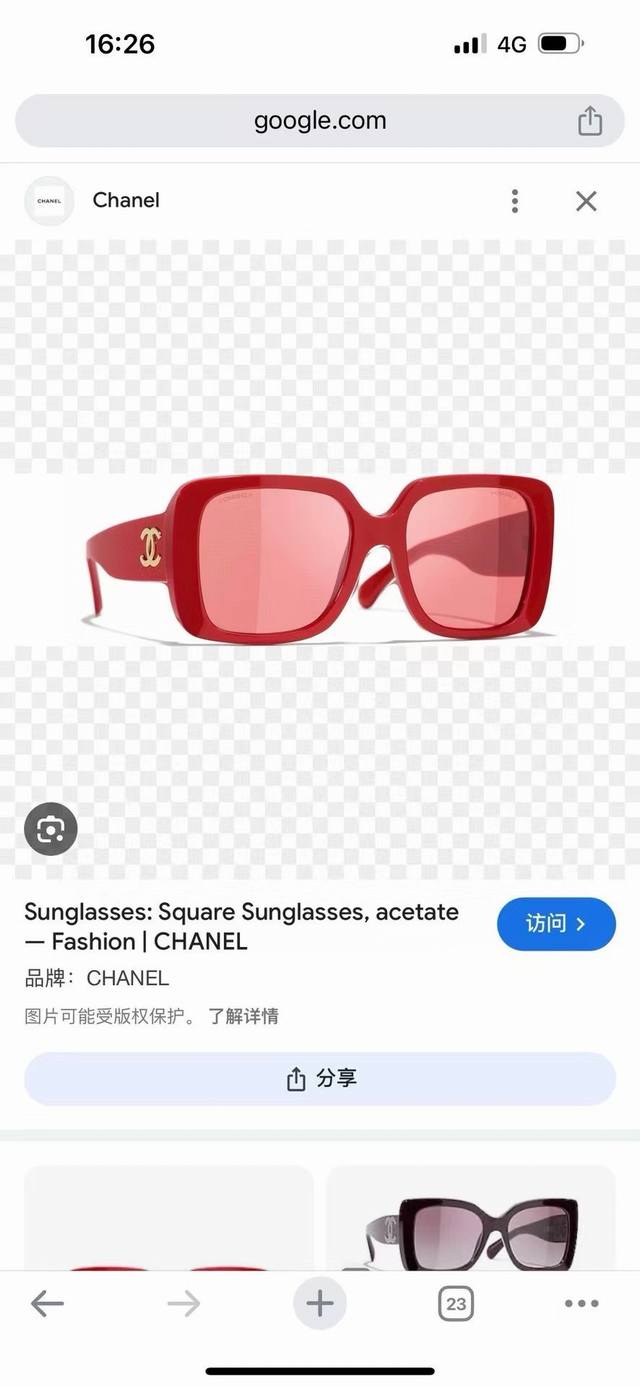
Task: Share the page from the address bar
Action: pyautogui.click(x=590, y=121)
